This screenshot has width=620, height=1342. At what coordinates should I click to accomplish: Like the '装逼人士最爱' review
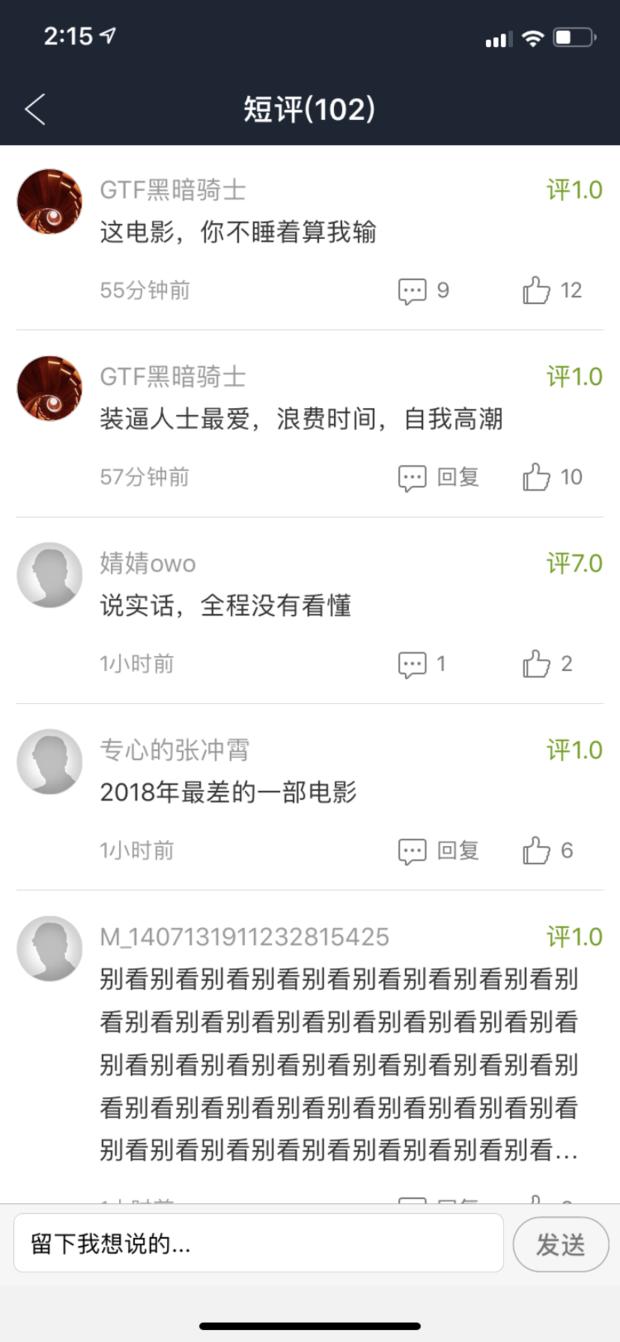click(x=550, y=477)
